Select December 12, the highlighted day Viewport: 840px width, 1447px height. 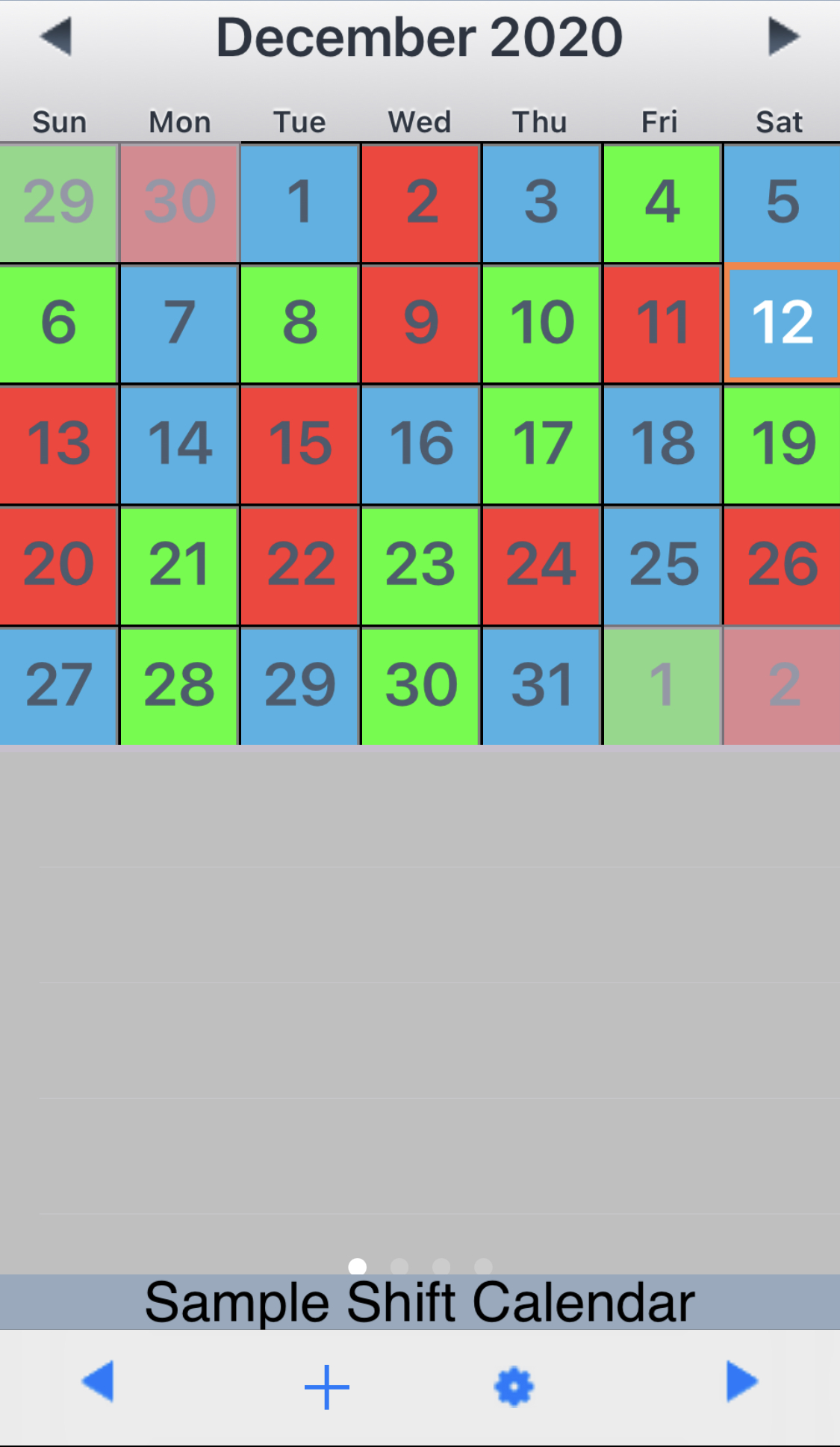tap(783, 323)
